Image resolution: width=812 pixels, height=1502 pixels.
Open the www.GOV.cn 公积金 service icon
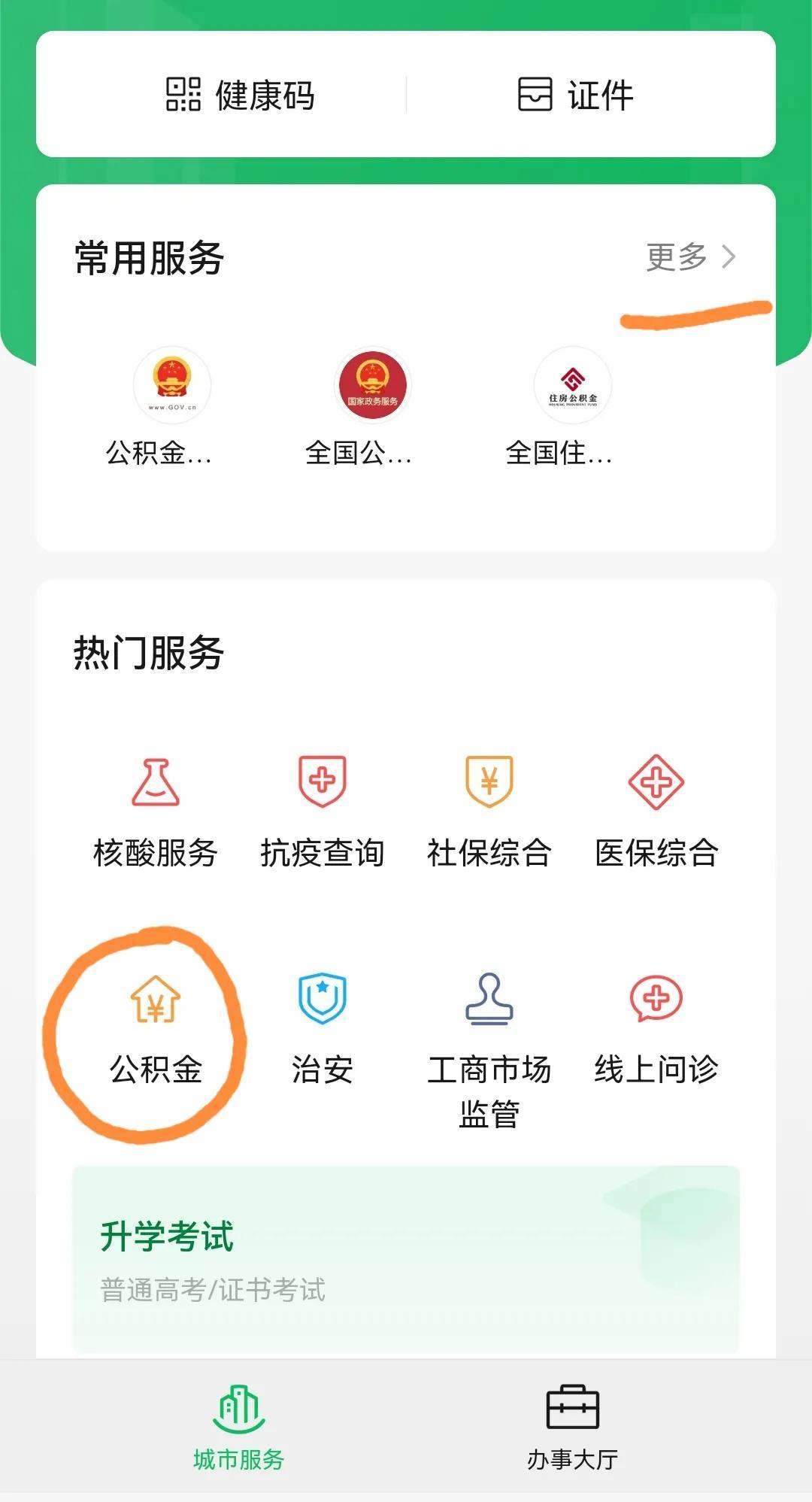click(x=171, y=384)
